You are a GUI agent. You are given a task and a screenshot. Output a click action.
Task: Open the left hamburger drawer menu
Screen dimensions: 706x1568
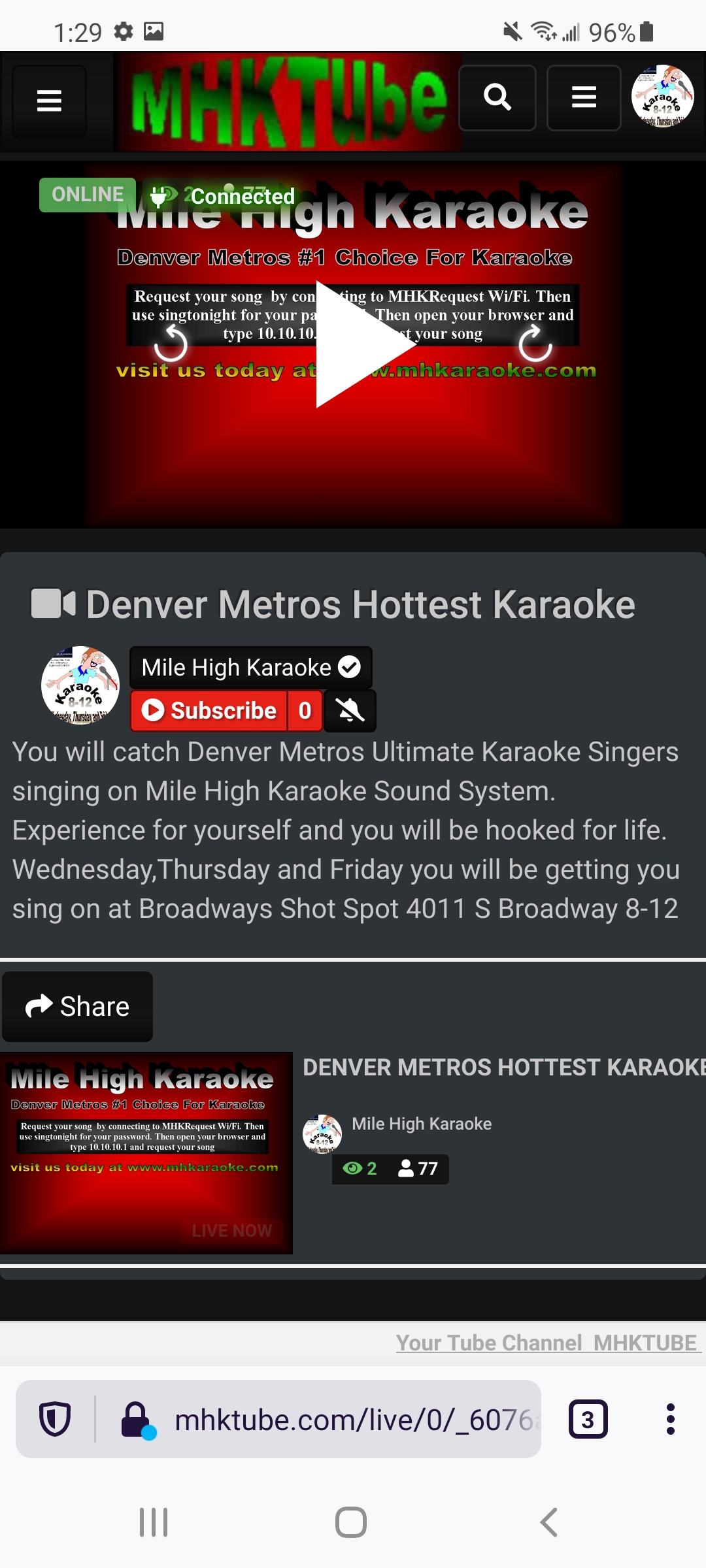click(49, 101)
